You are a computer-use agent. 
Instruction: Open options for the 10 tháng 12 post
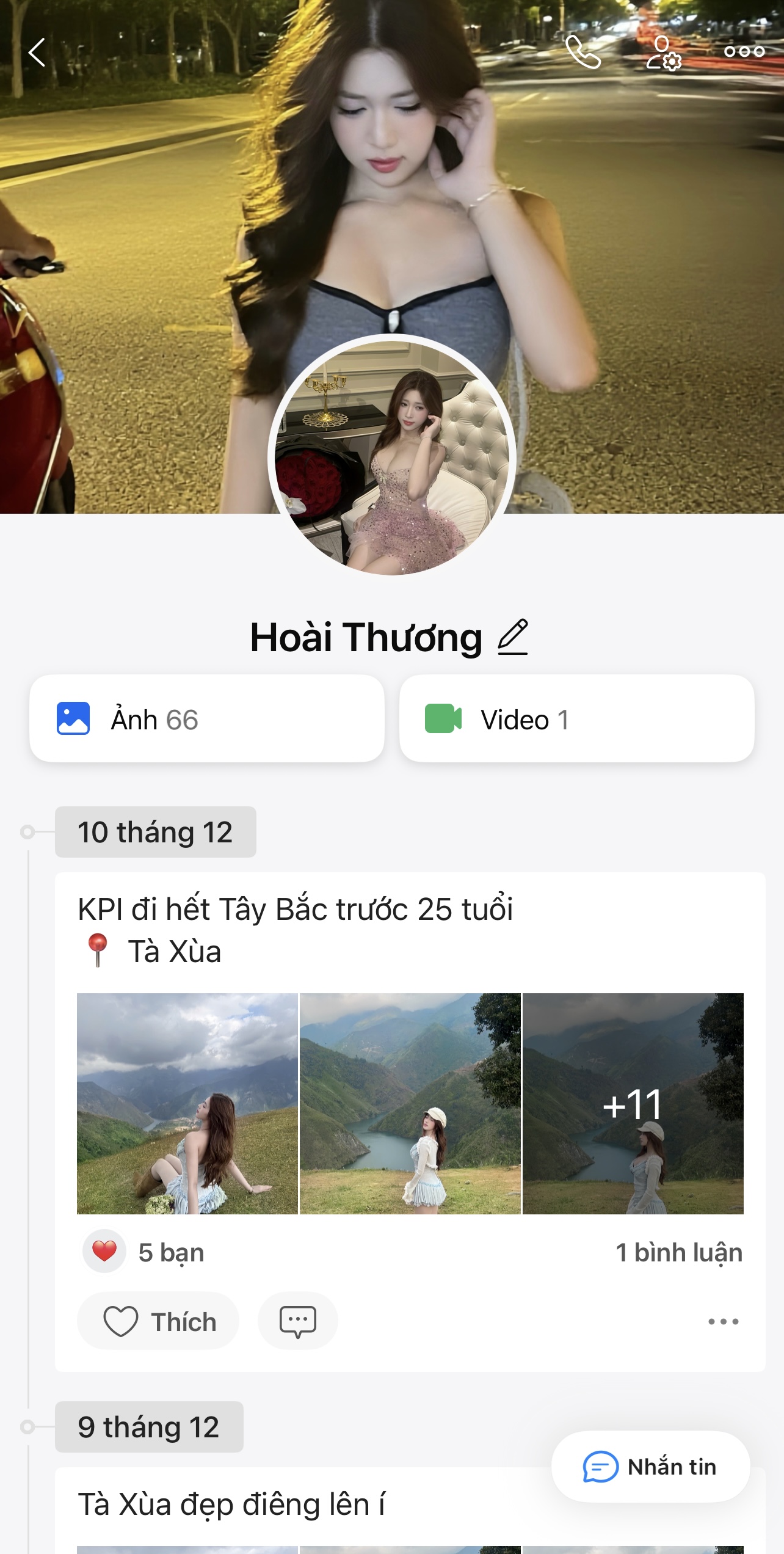point(723,1321)
